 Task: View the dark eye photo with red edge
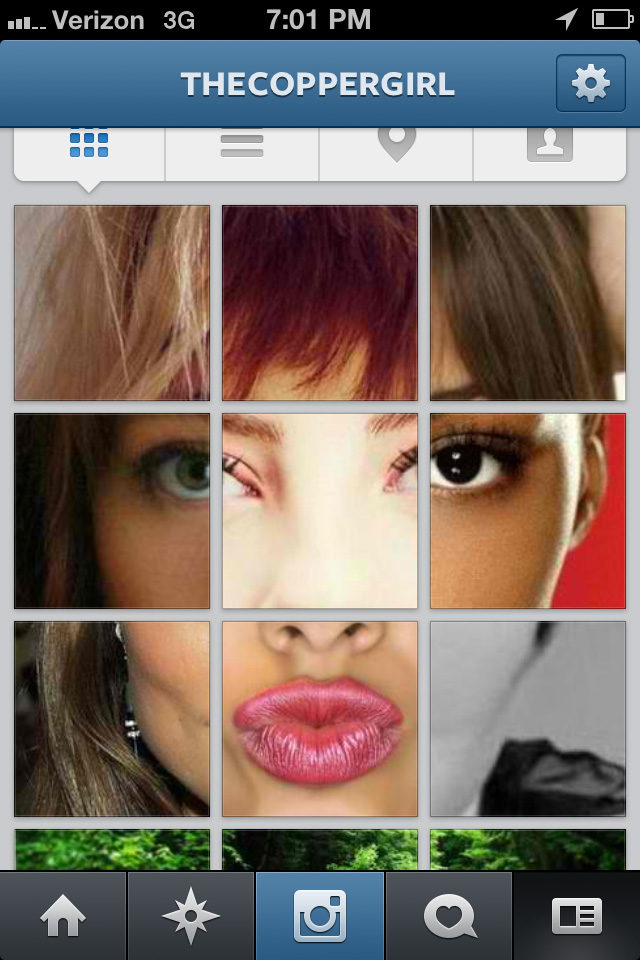528,511
